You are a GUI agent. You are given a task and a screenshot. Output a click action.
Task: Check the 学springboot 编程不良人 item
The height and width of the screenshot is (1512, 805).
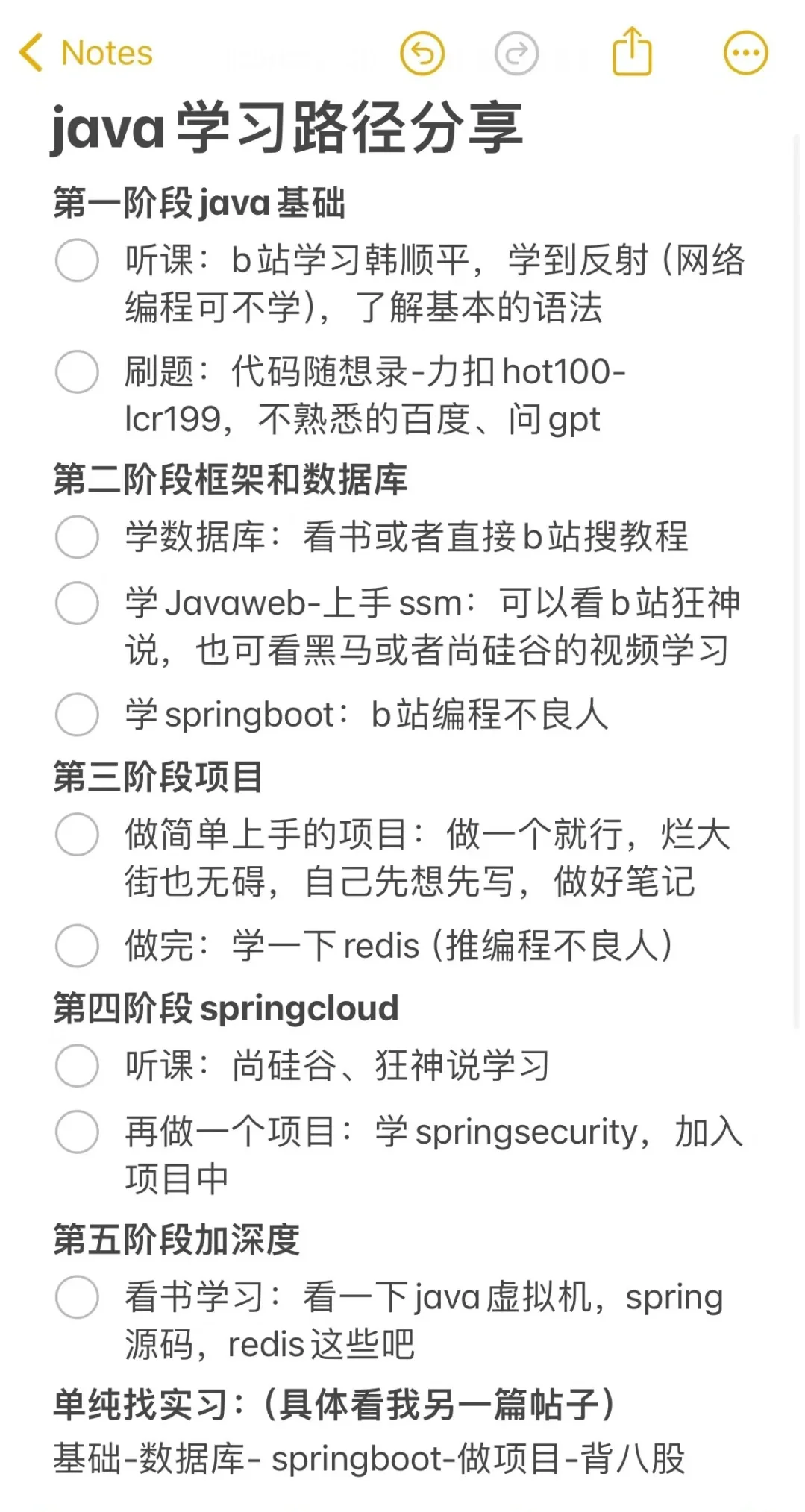pyautogui.click(x=77, y=715)
